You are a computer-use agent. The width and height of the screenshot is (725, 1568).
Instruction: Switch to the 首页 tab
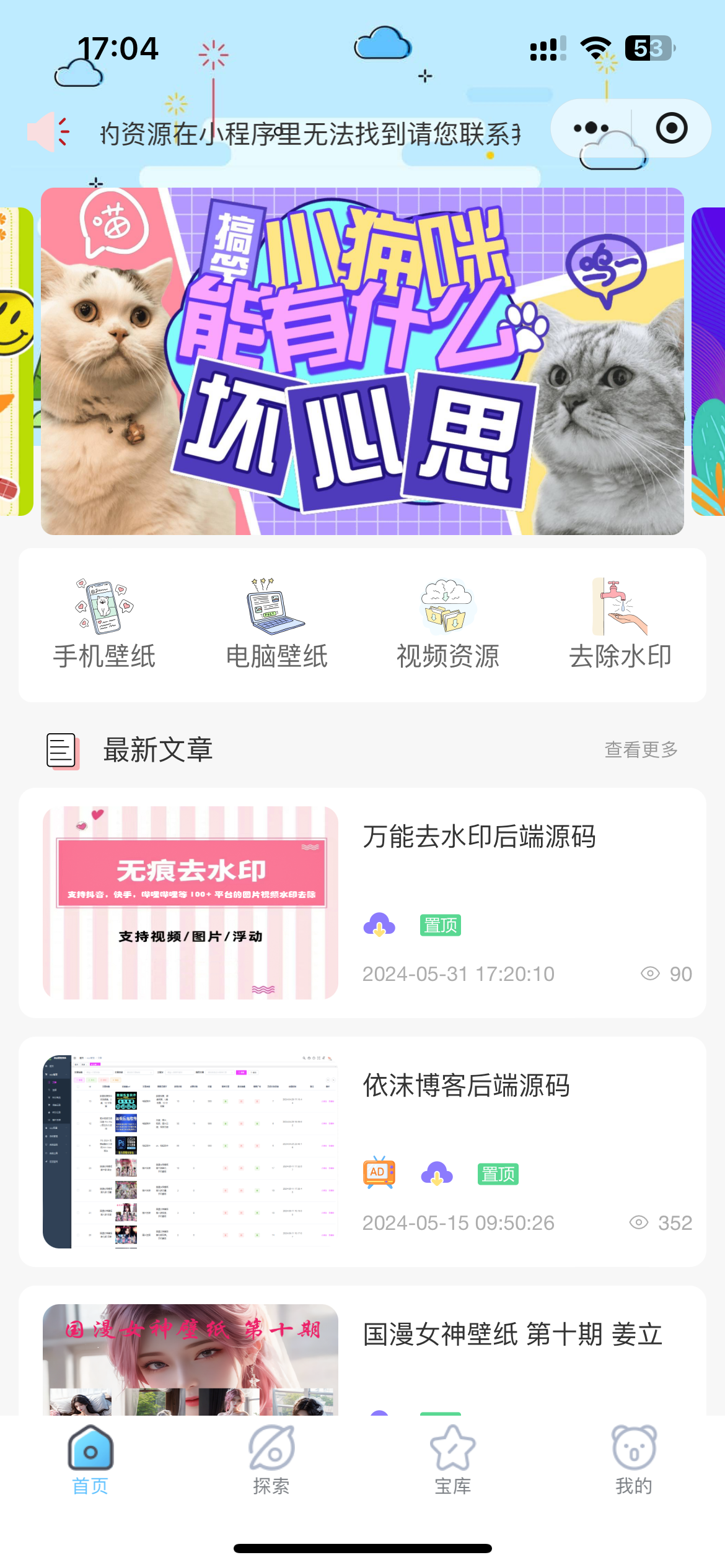coord(90,1460)
